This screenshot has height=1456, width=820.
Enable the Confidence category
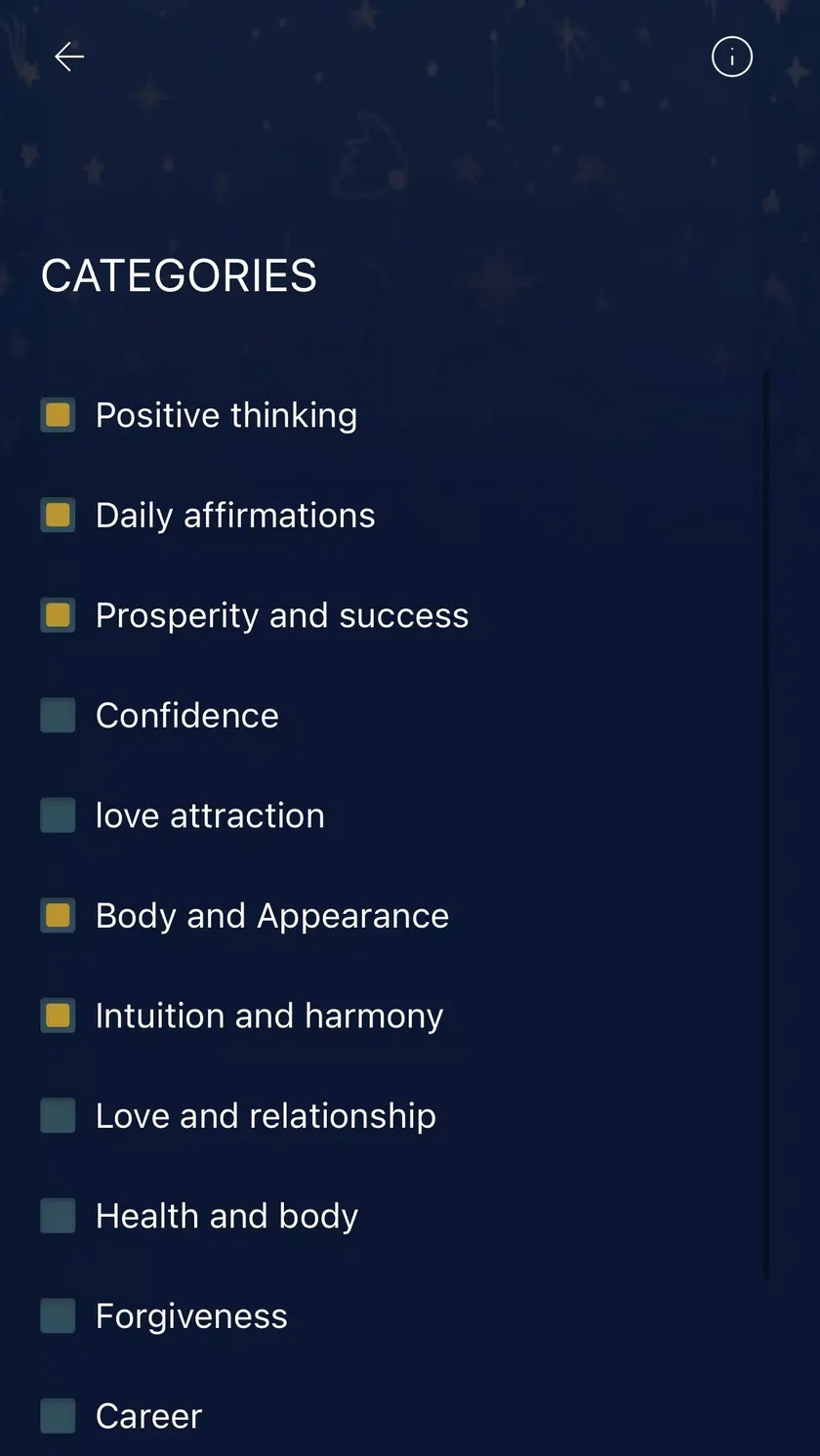click(58, 715)
